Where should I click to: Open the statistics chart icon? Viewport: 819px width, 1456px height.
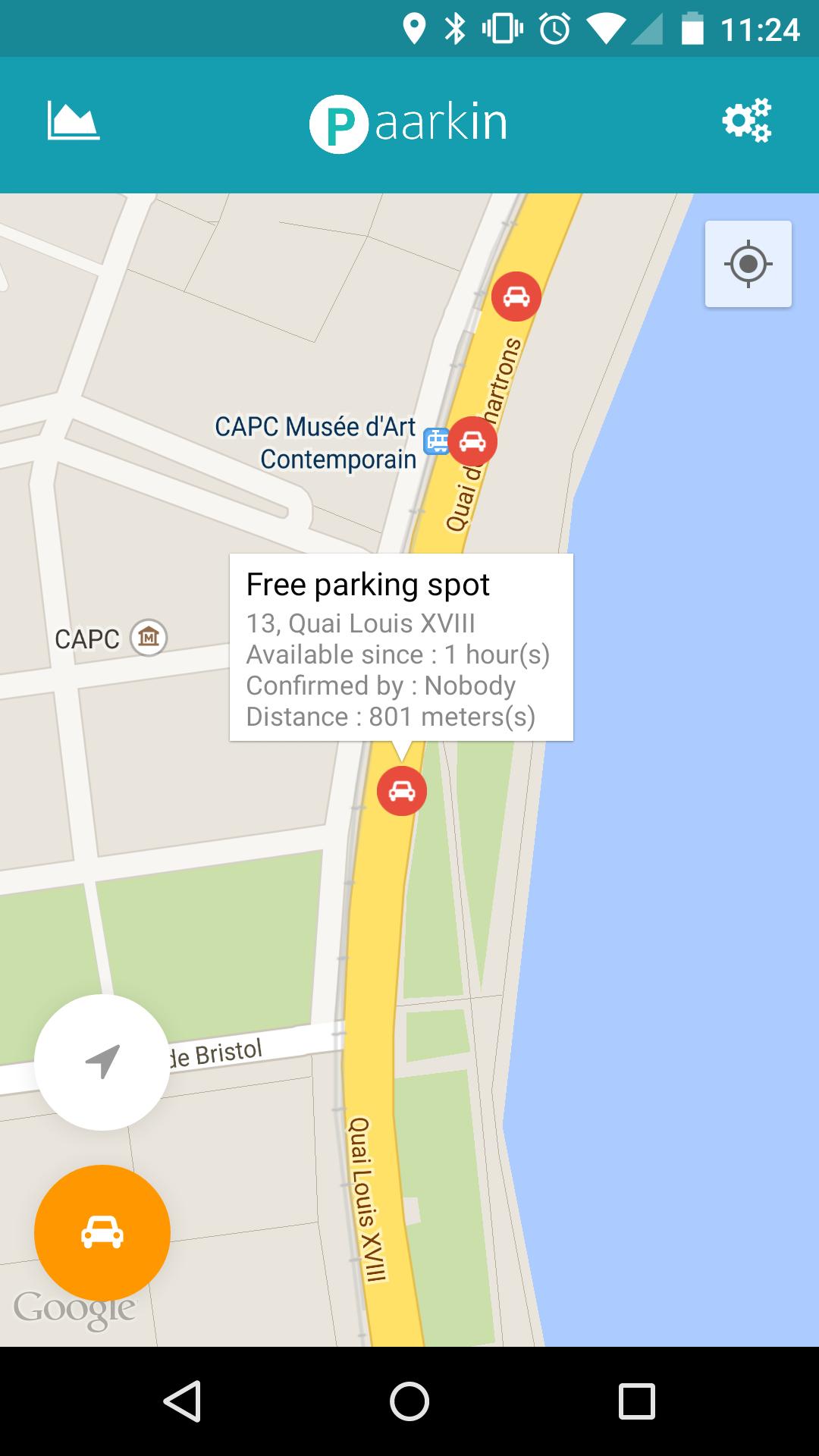pyautogui.click(x=74, y=121)
